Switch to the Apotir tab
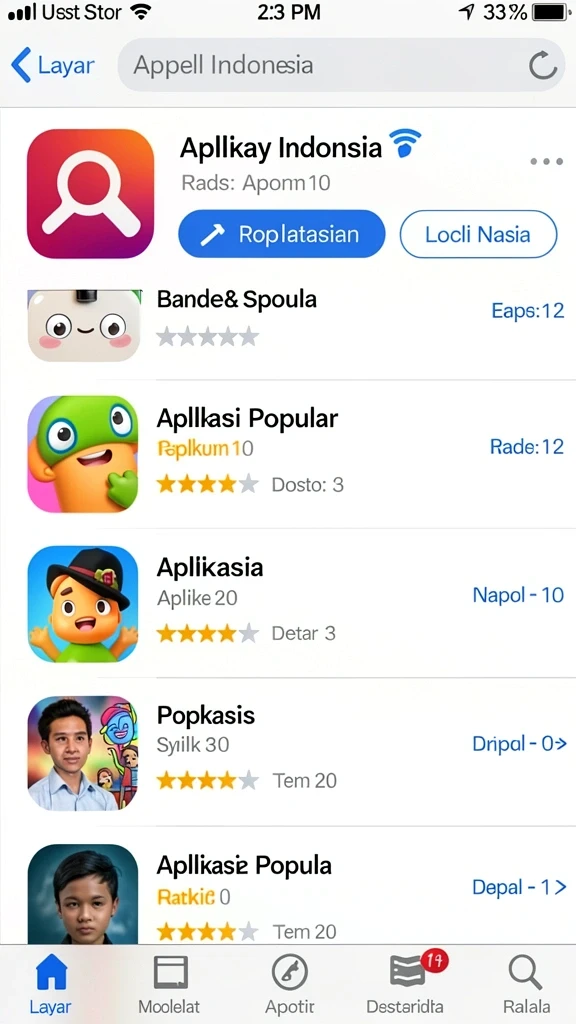576x1024 pixels. pyautogui.click(x=289, y=985)
